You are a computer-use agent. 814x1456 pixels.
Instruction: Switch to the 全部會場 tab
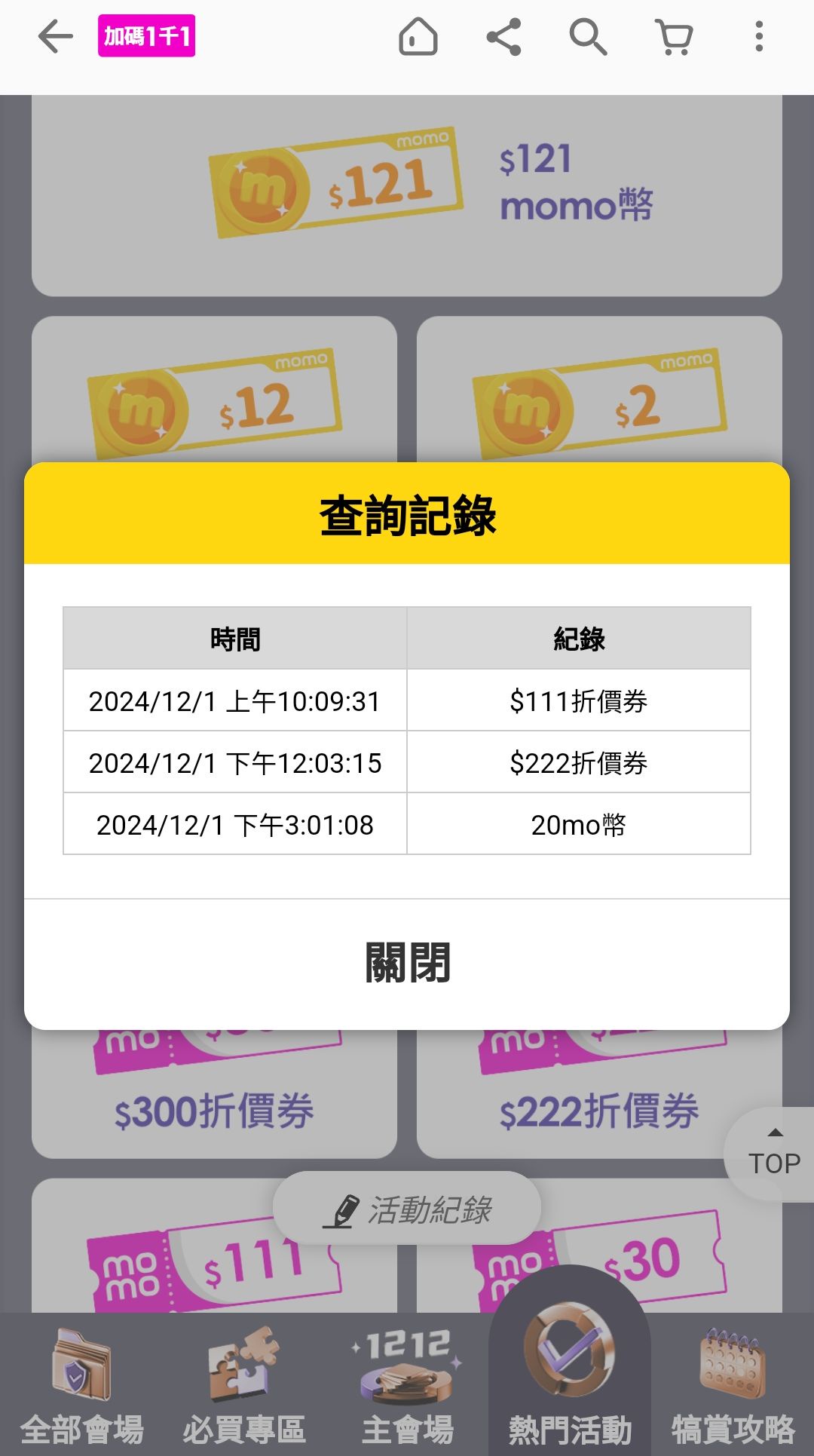point(81,1387)
